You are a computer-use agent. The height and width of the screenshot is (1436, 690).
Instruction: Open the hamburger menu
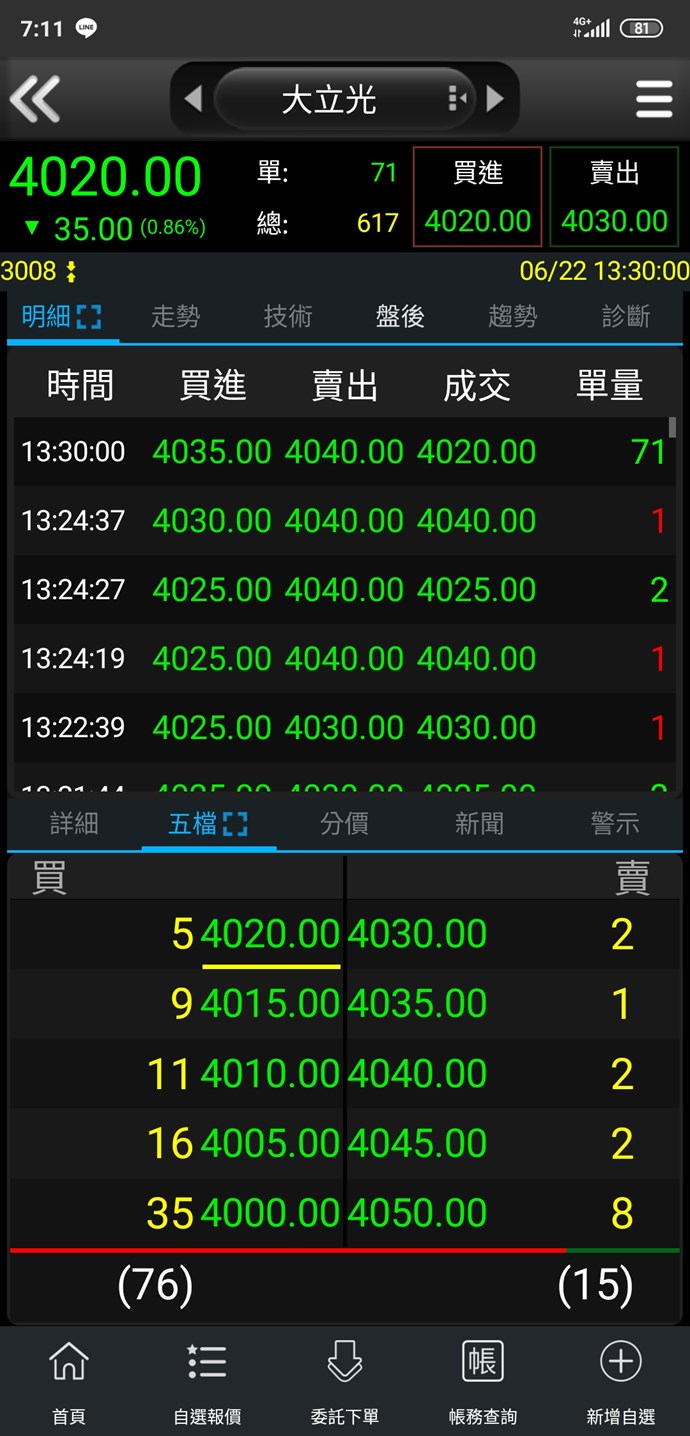pyautogui.click(x=654, y=99)
